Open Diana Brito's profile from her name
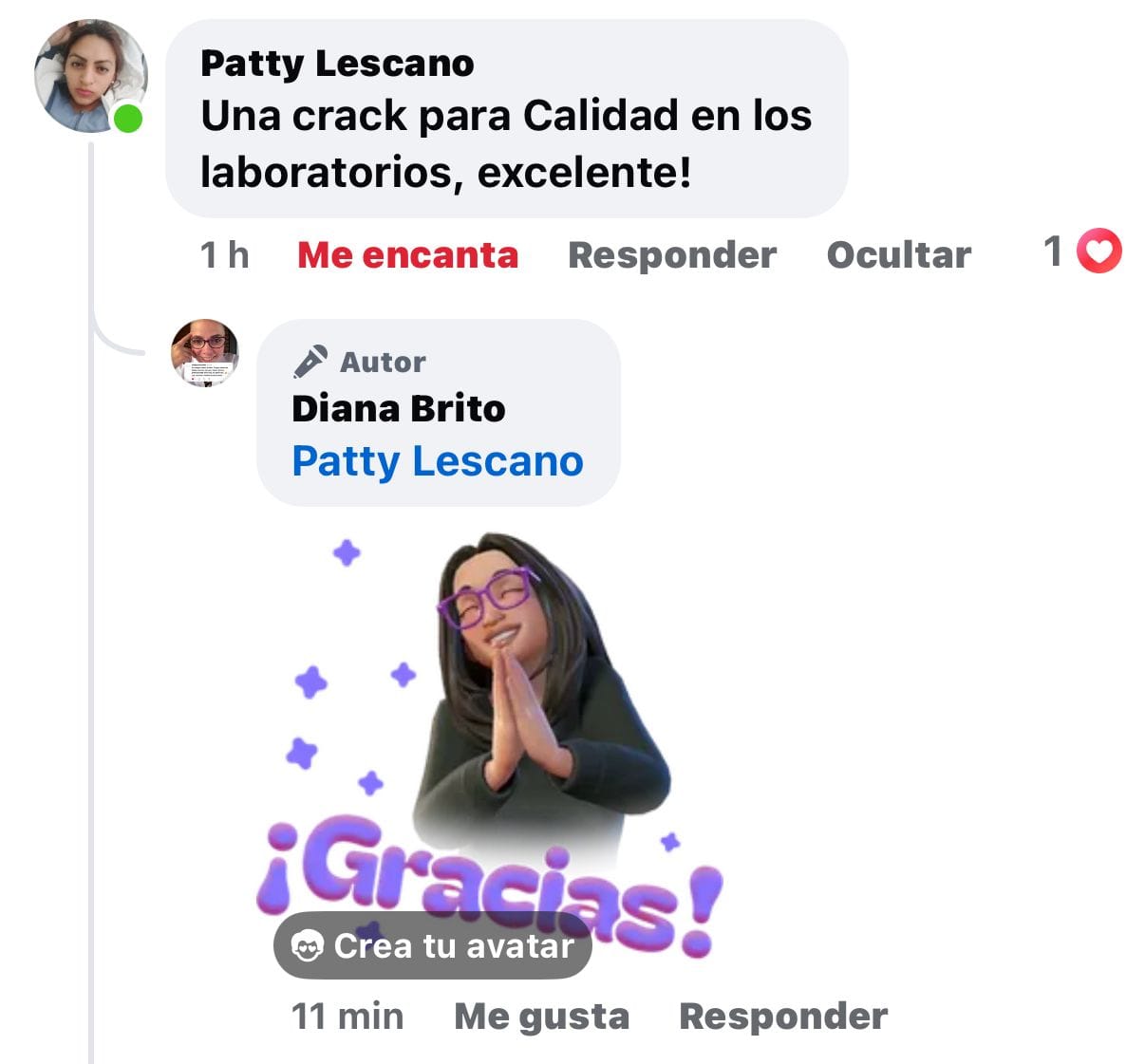 pyautogui.click(x=398, y=408)
